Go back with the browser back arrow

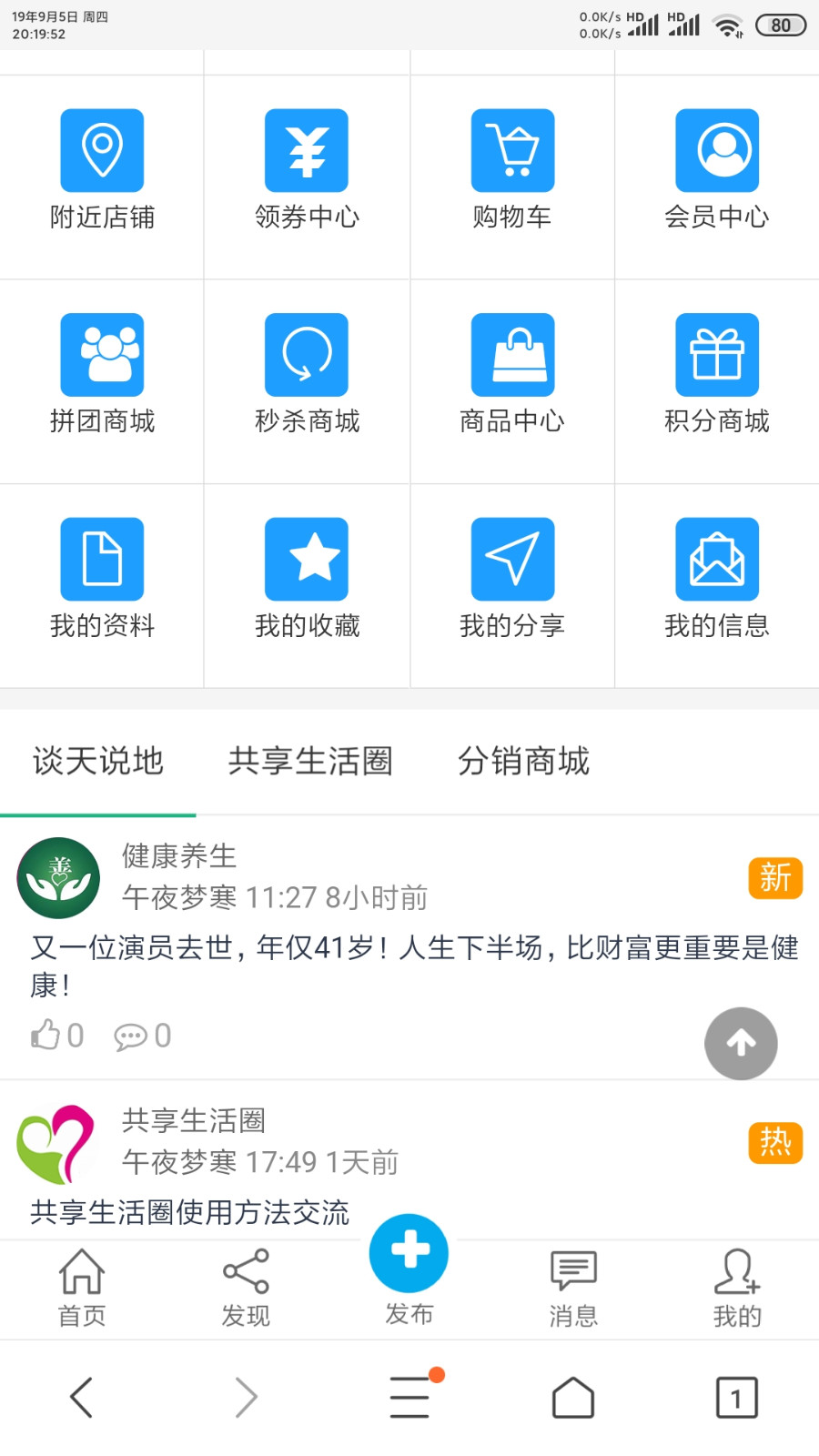pyautogui.click(x=82, y=1397)
